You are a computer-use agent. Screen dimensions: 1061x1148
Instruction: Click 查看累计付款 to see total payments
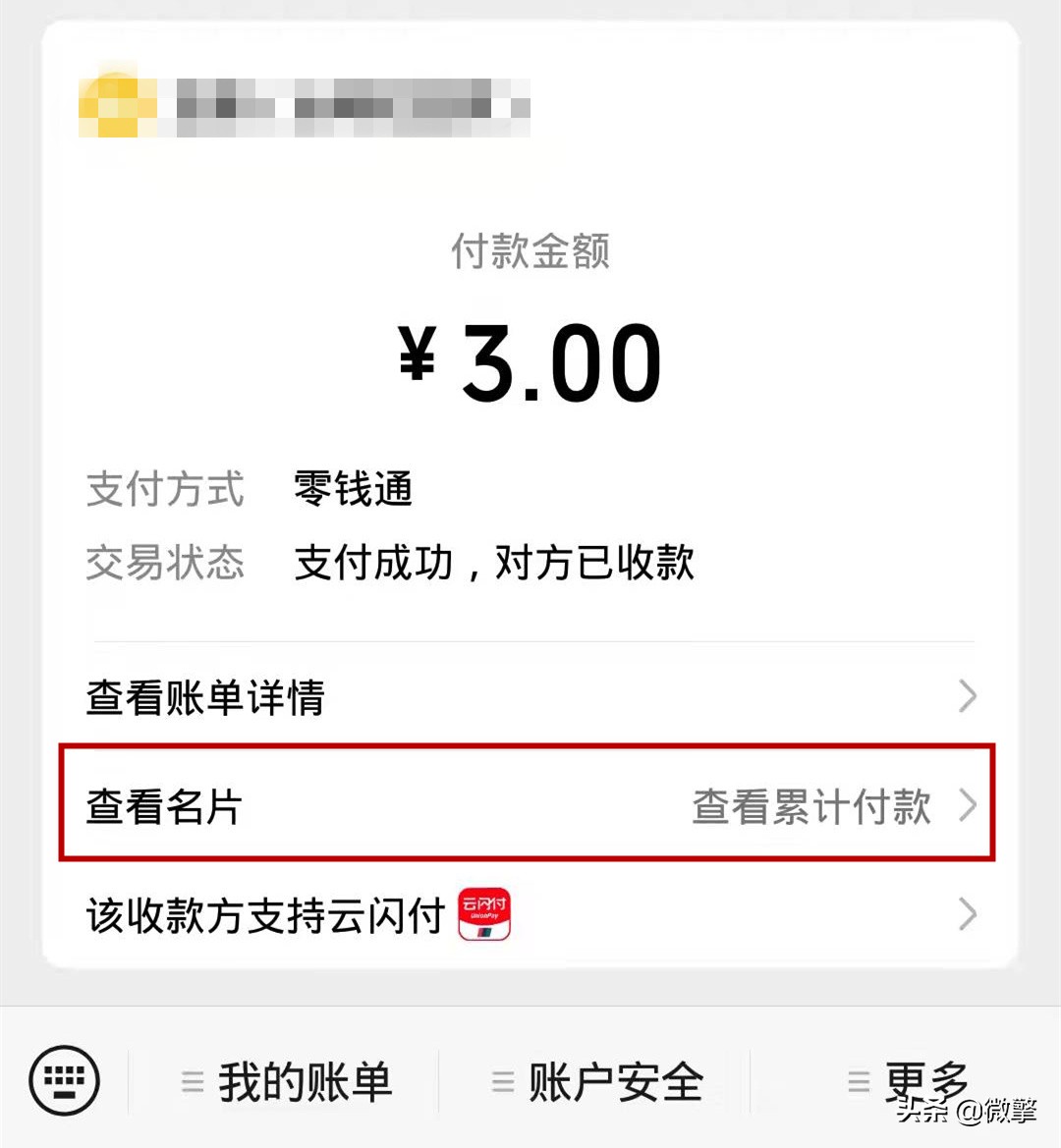click(811, 806)
